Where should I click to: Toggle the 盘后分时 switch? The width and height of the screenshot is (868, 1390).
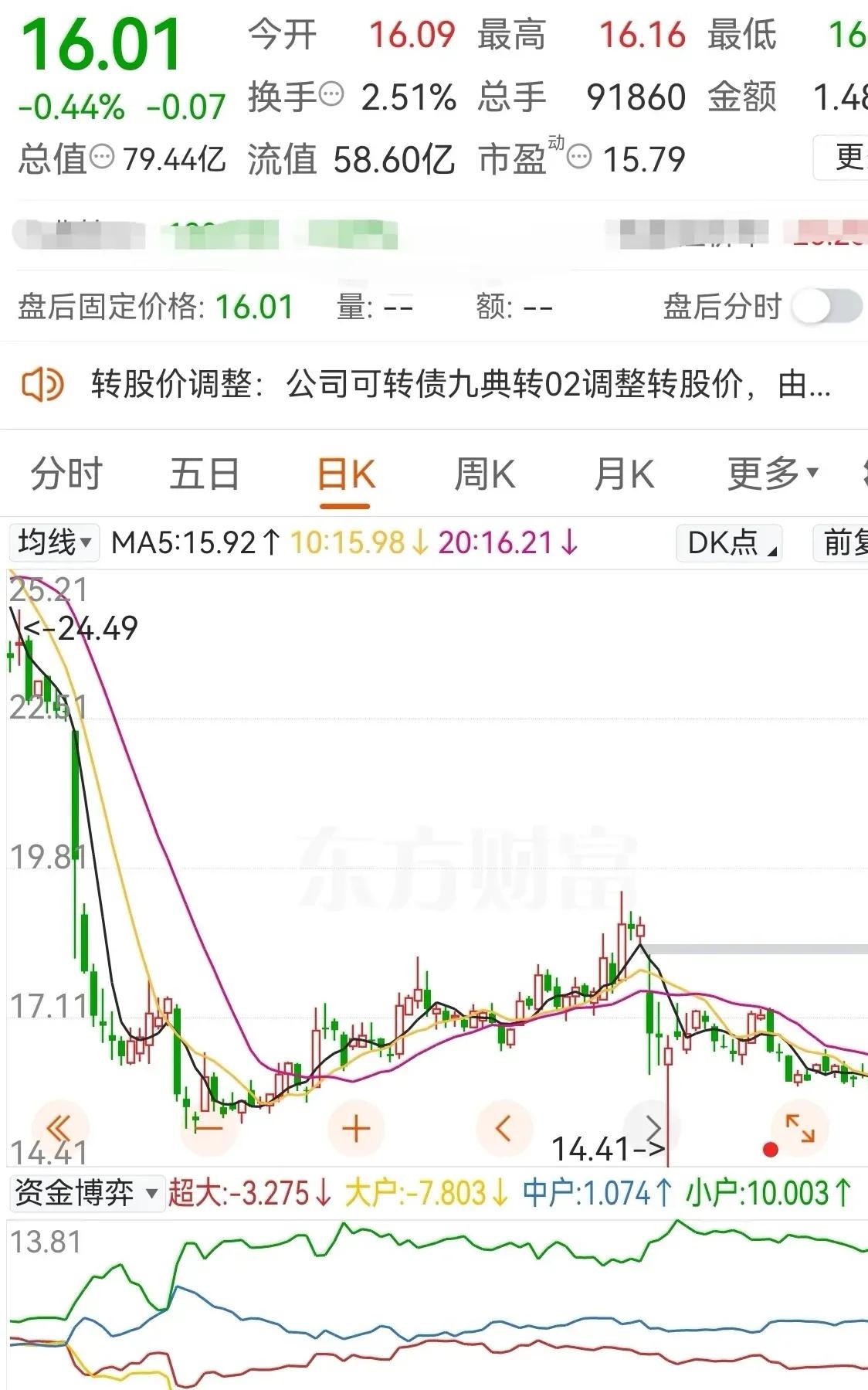pyautogui.click(x=828, y=307)
